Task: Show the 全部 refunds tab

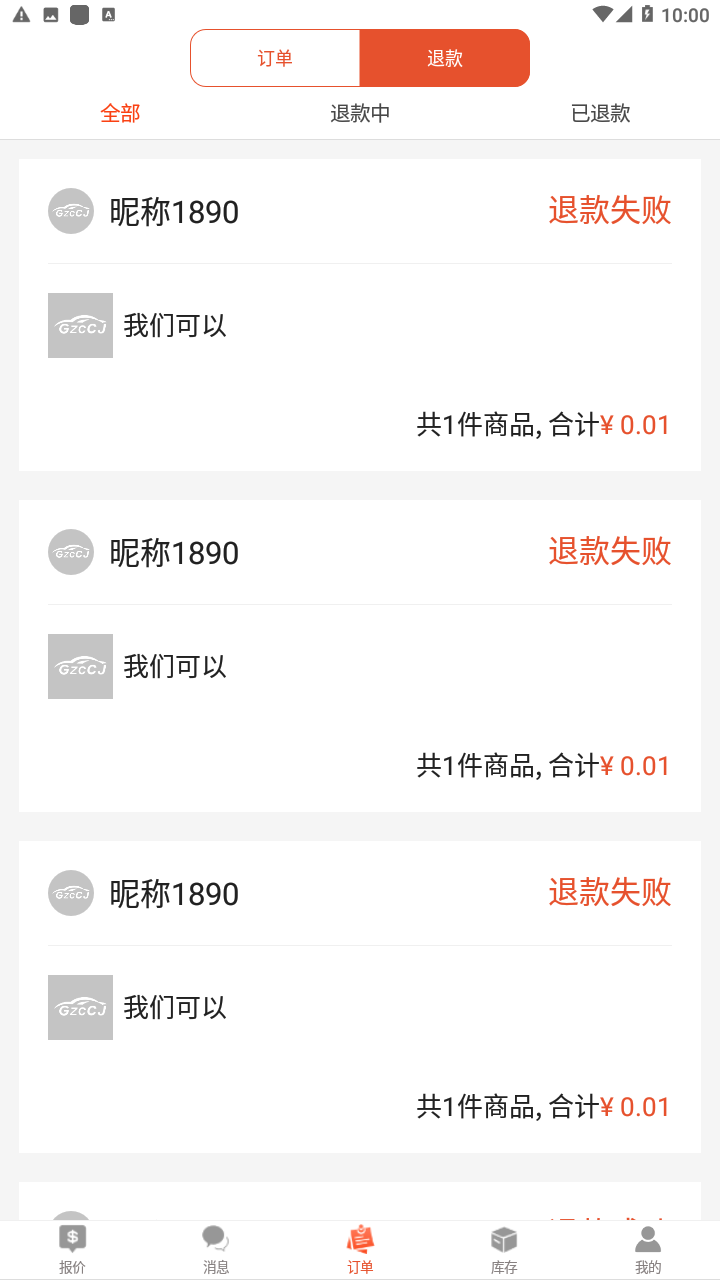Action: click(x=120, y=113)
